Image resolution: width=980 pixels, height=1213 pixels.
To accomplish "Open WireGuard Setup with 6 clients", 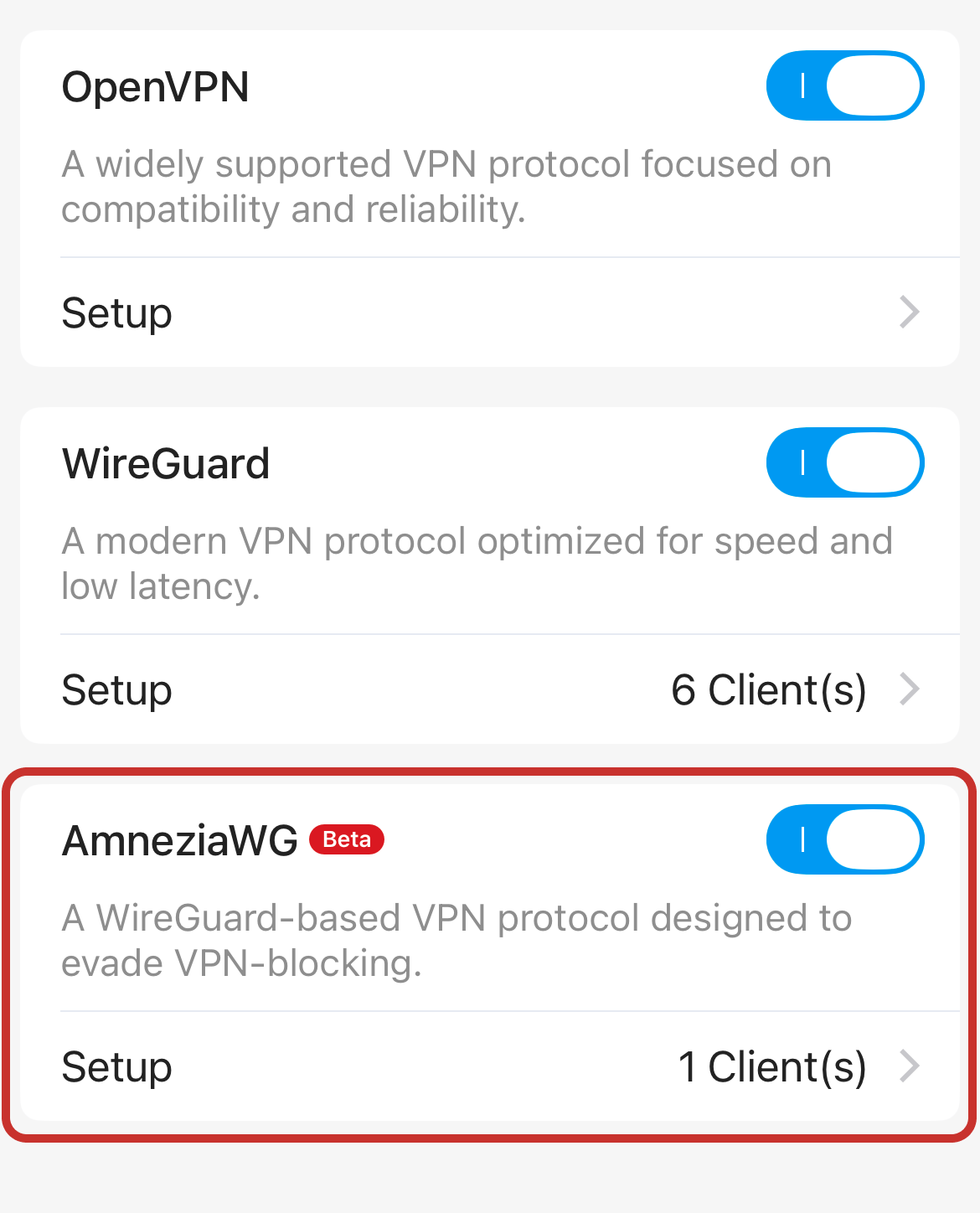I will [490, 689].
